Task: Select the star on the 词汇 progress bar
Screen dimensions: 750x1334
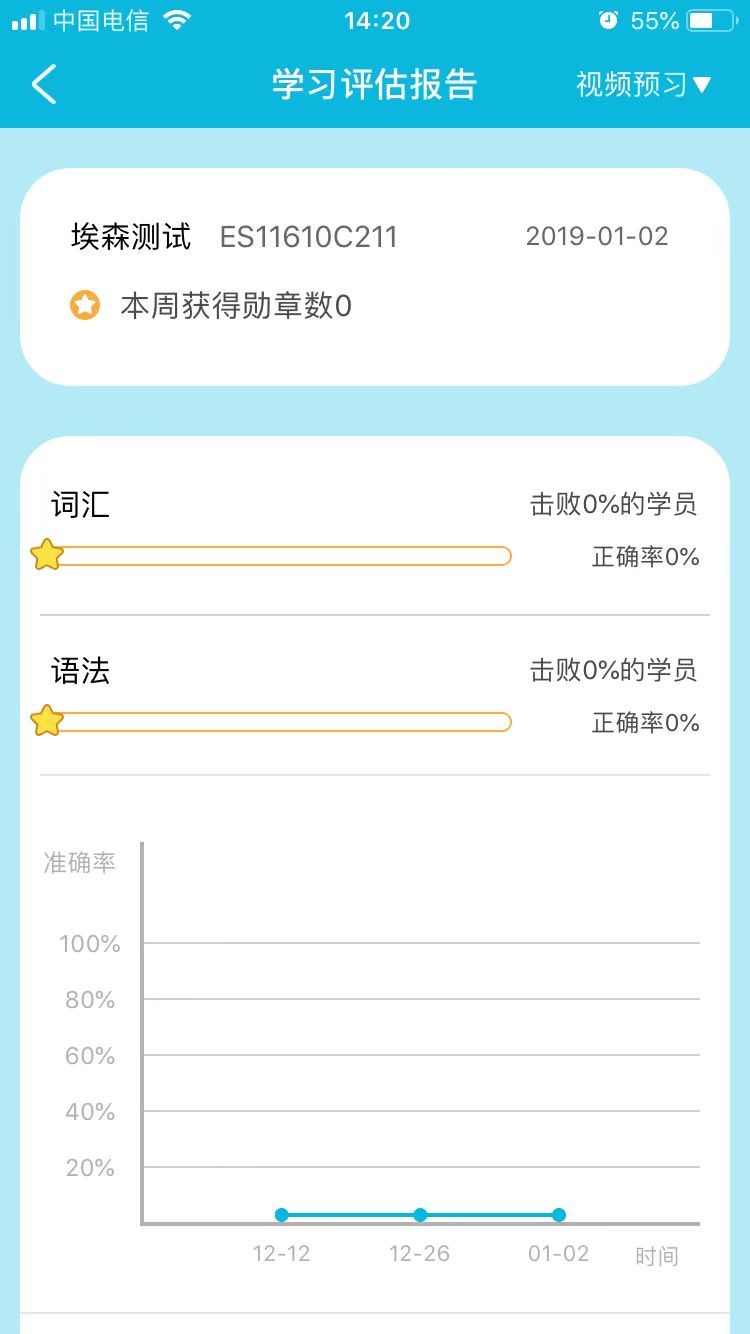Action: click(46, 555)
